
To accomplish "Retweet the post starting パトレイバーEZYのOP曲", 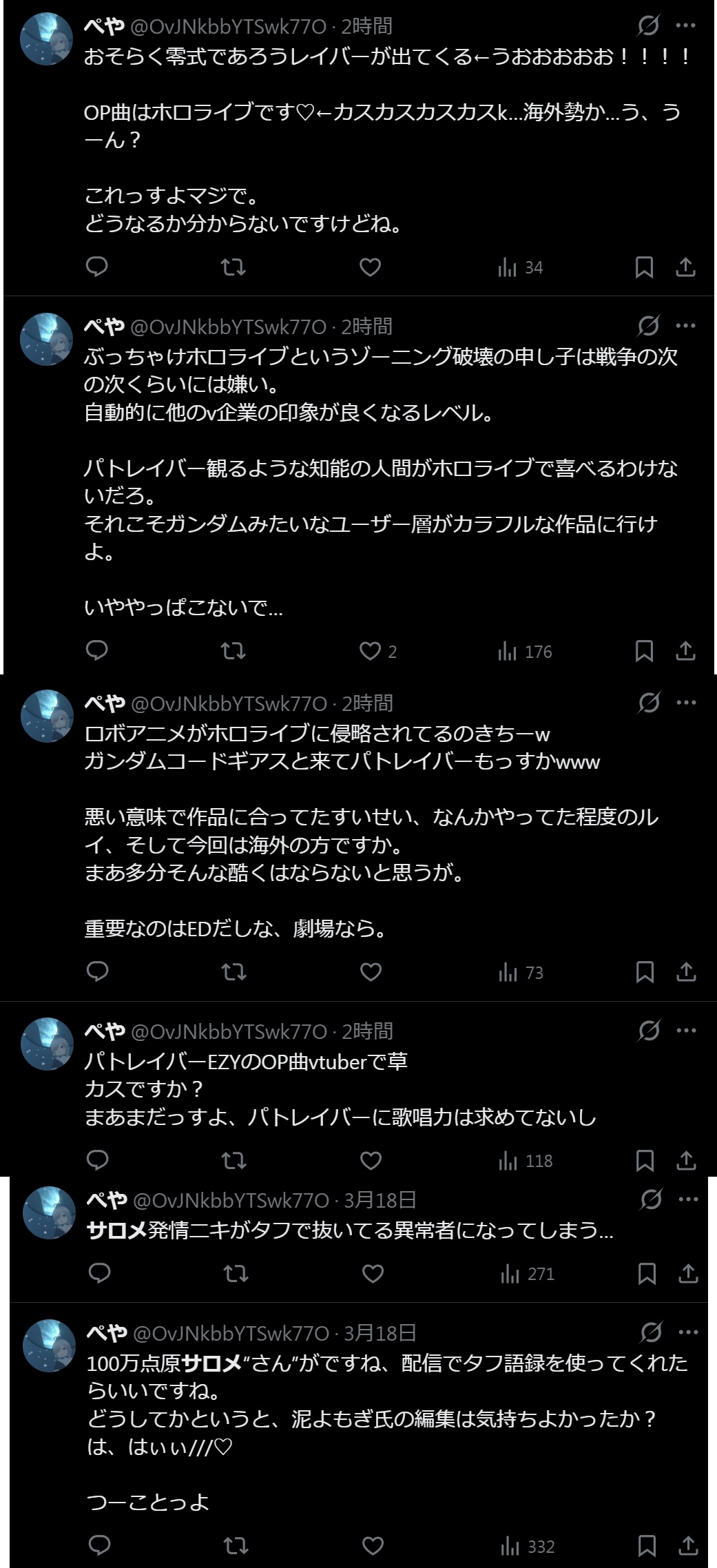I will 234,1161.
